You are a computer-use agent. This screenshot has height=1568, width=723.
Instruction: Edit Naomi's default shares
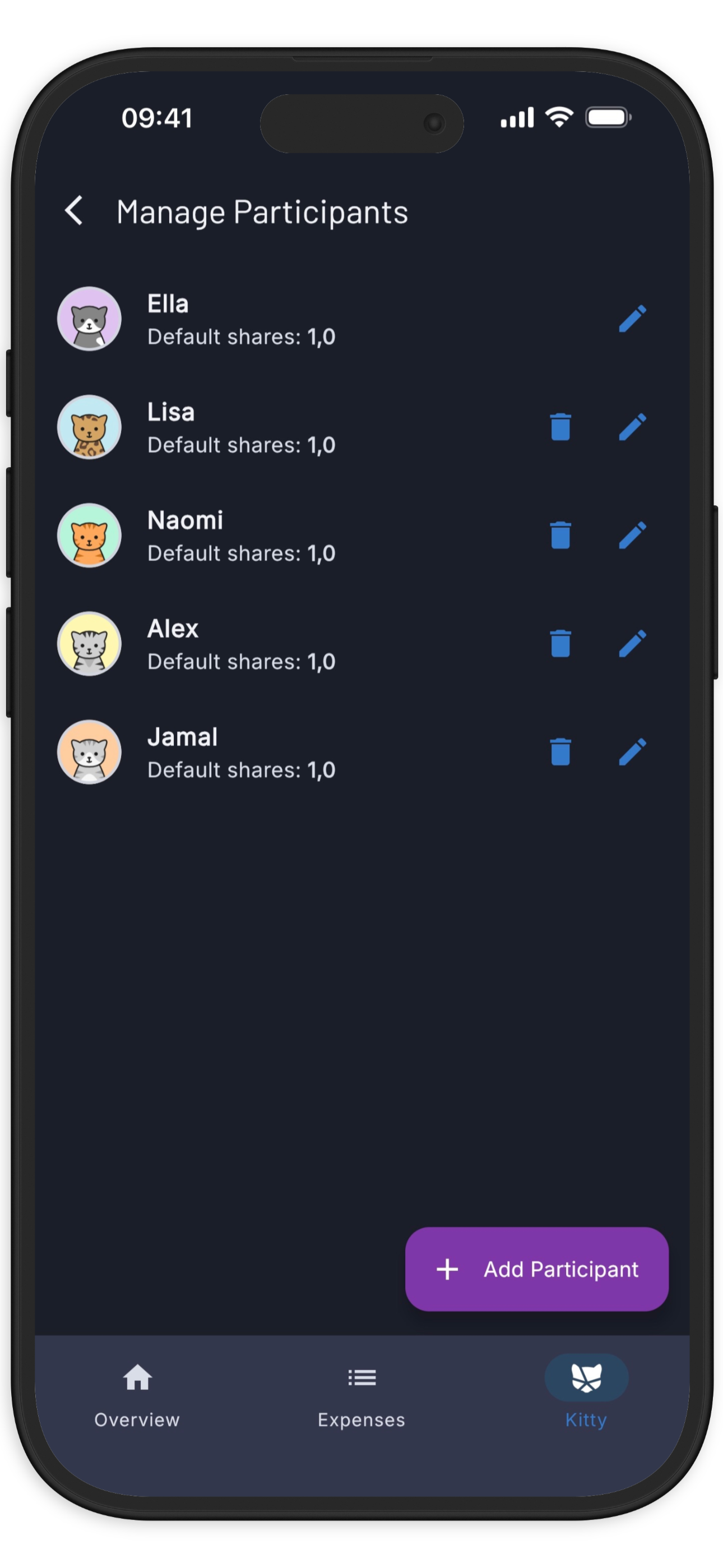(632, 535)
